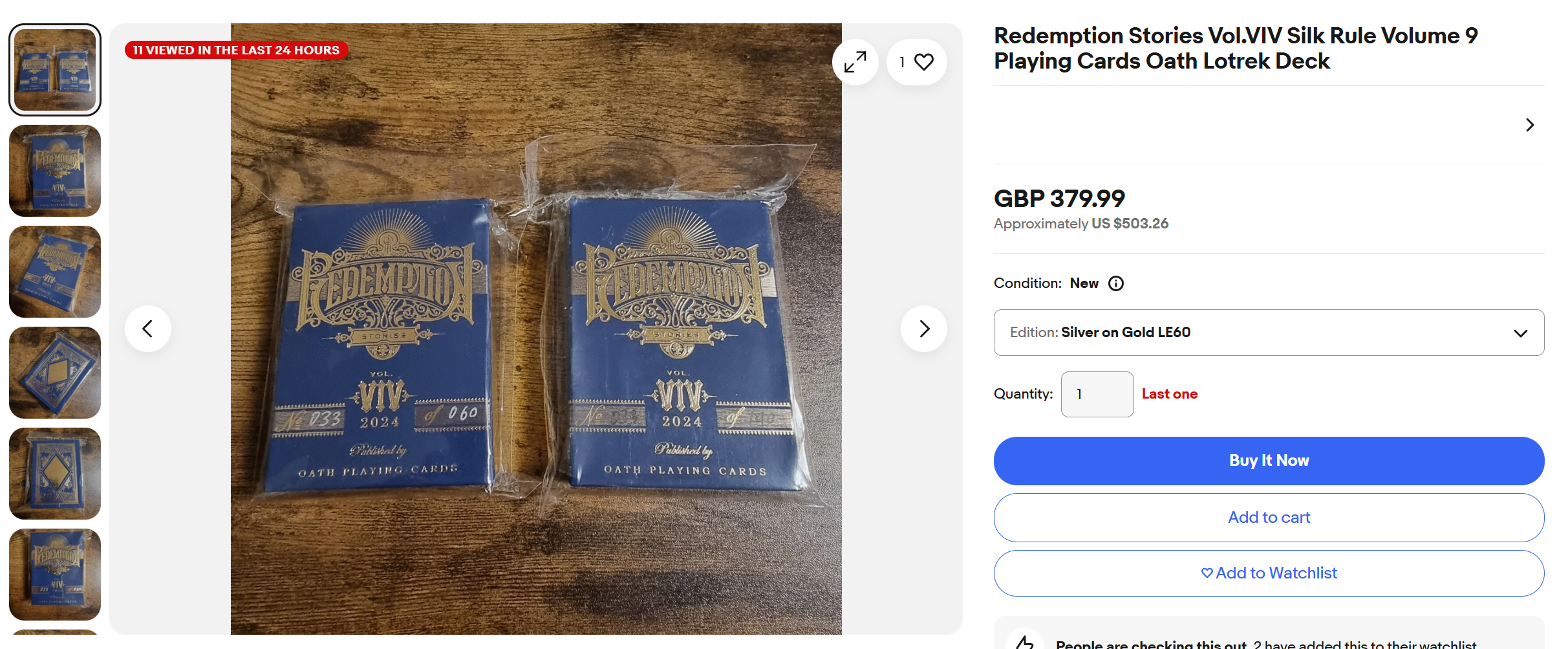Show the previous product image
Screen dimensions: 1568x649
coord(148,329)
